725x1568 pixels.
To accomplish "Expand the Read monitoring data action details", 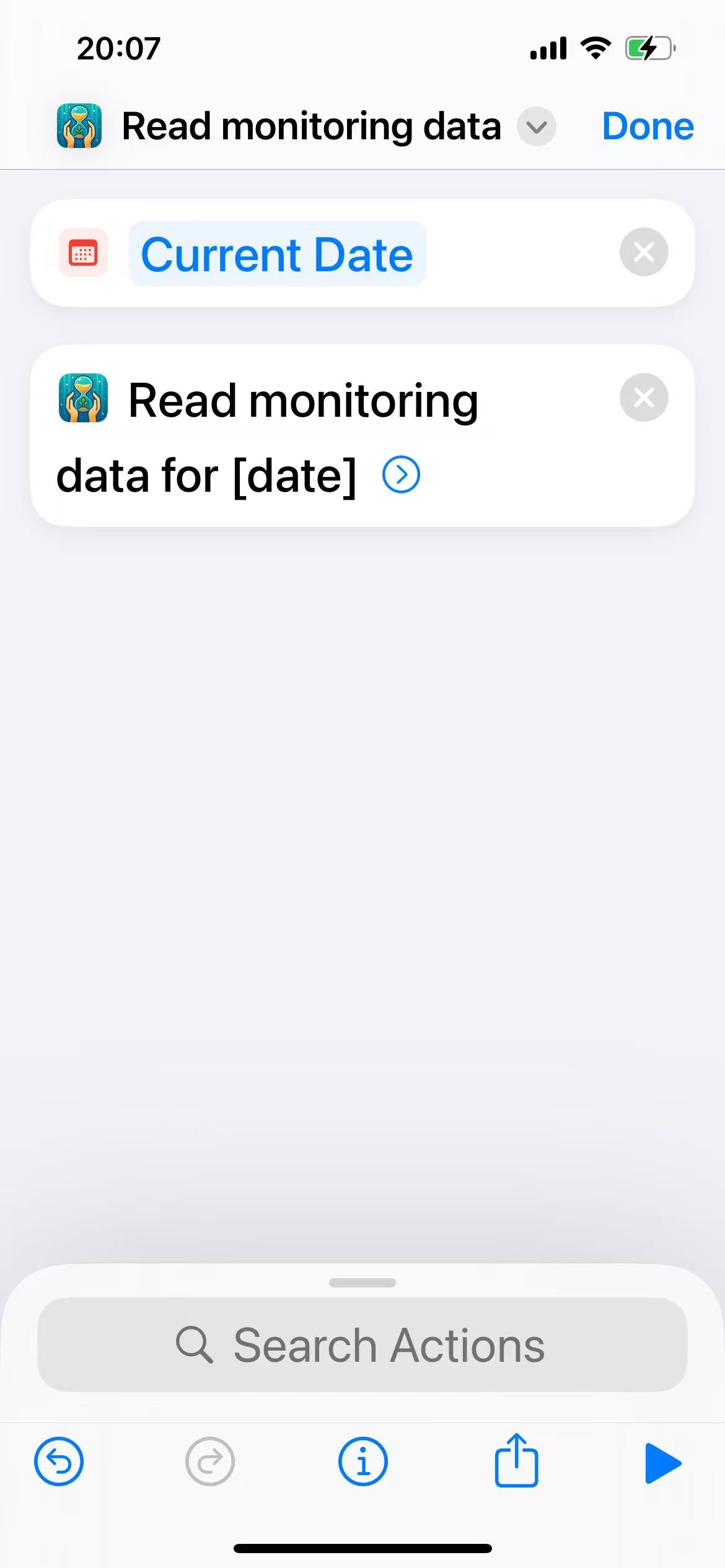I will pos(401,475).
